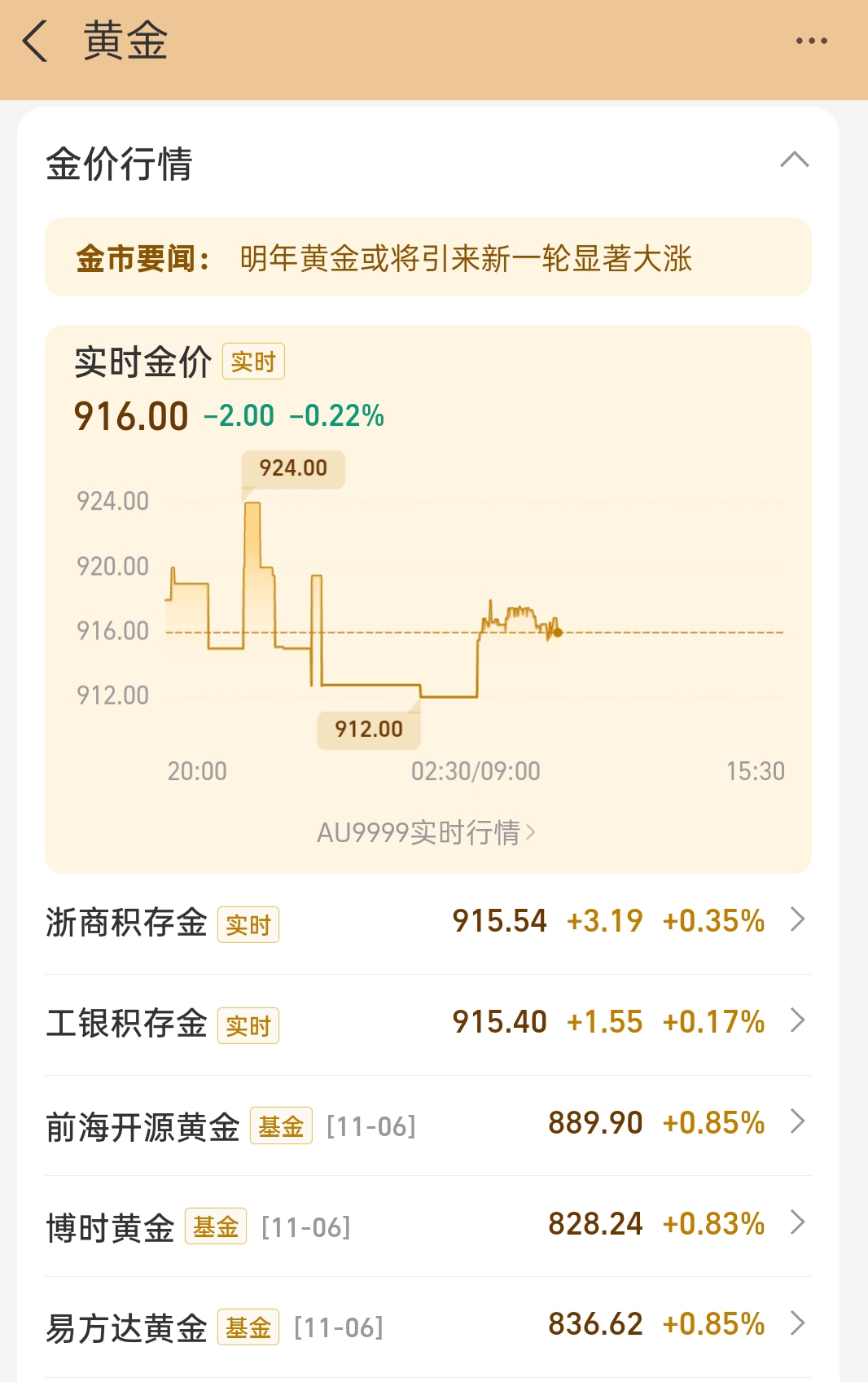Open AU9999实时行情 details

426,832
